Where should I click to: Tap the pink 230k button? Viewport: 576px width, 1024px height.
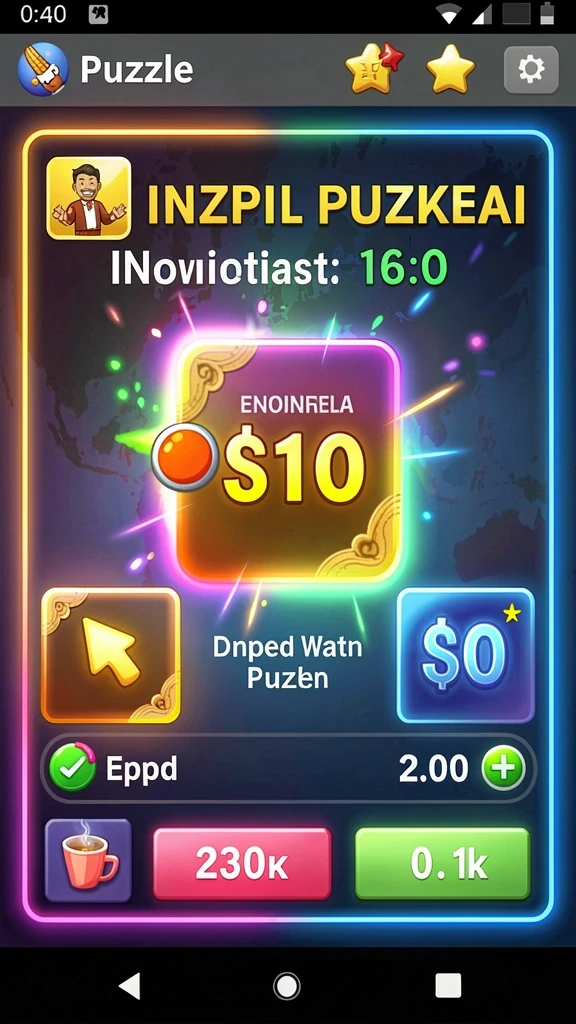[x=242, y=863]
